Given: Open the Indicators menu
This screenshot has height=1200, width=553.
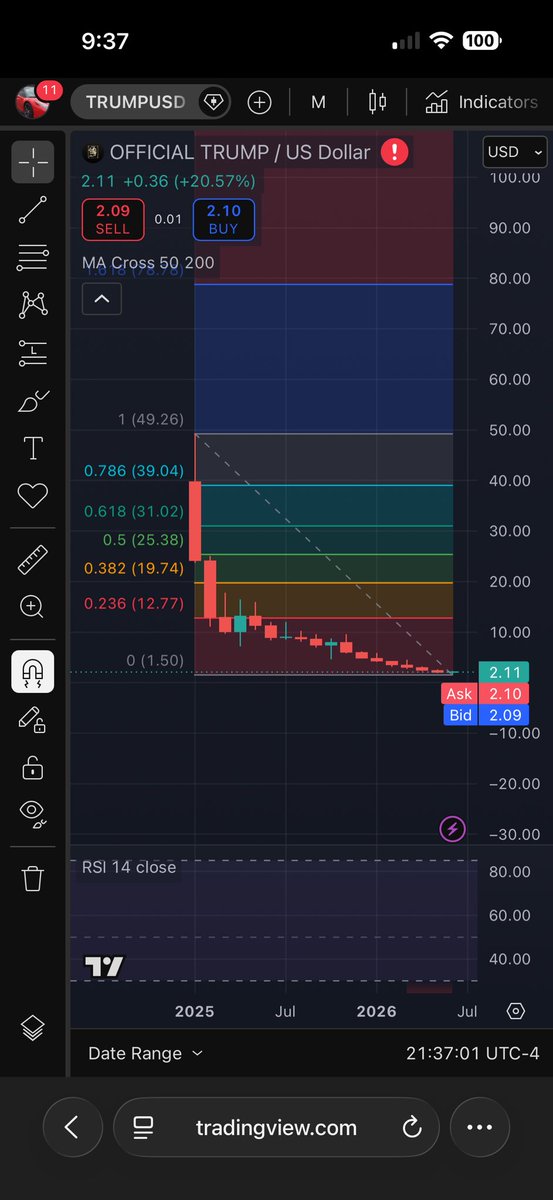Looking at the screenshot, I should (x=482, y=102).
